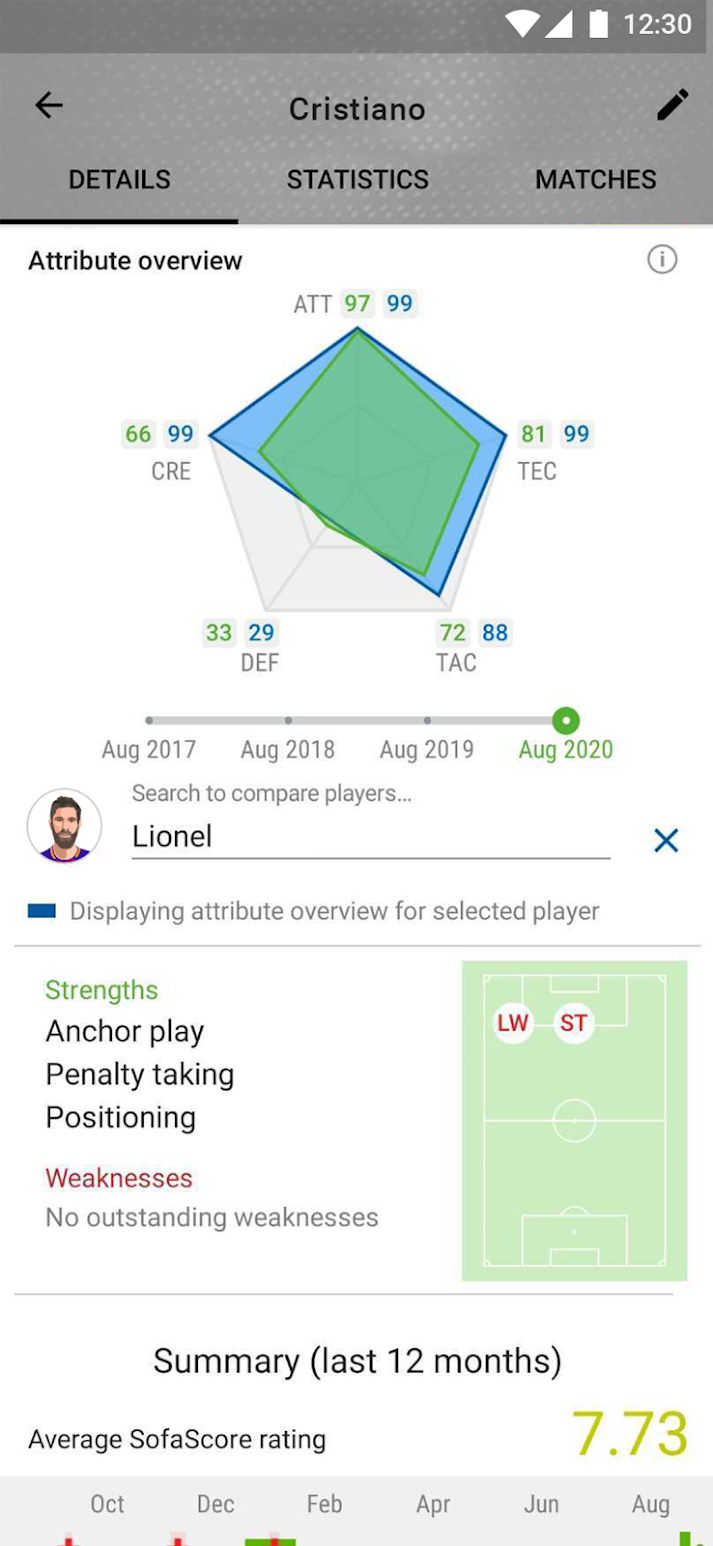This screenshot has width=713, height=1546.
Task: Select Aug 2019 on the timeline
Action: pyautogui.click(x=427, y=749)
